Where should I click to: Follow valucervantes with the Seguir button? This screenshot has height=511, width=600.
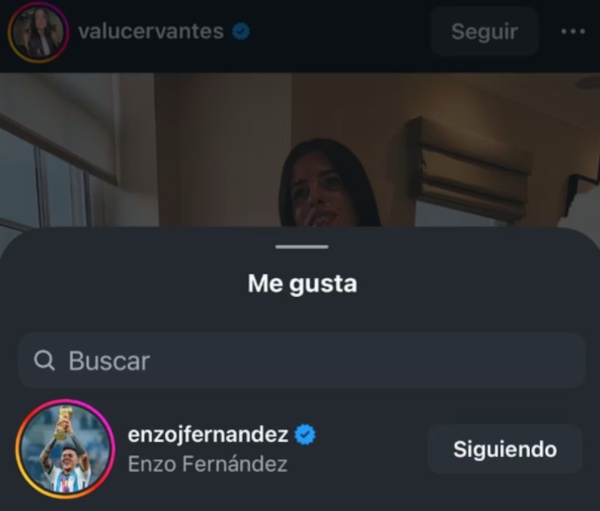(x=484, y=31)
